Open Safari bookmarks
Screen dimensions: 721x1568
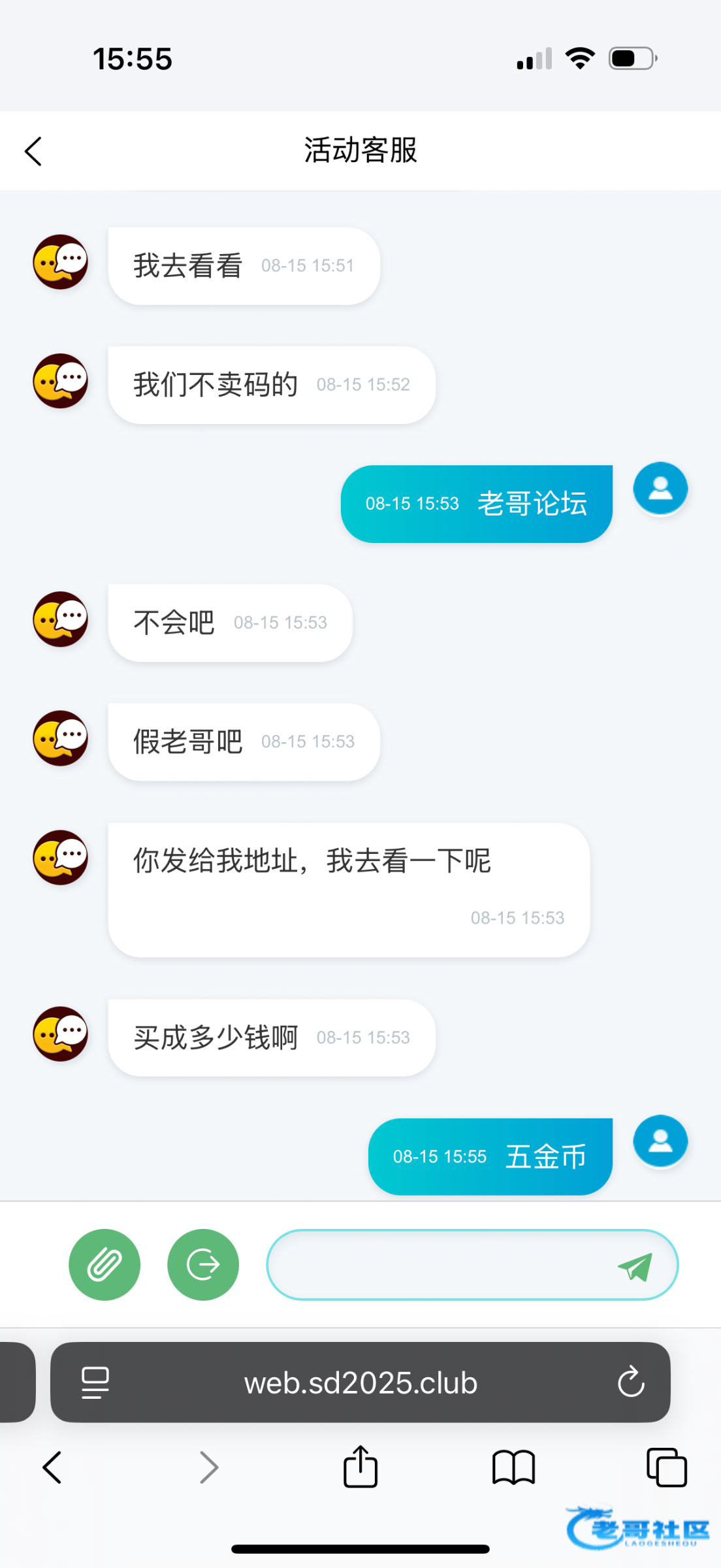513,1467
